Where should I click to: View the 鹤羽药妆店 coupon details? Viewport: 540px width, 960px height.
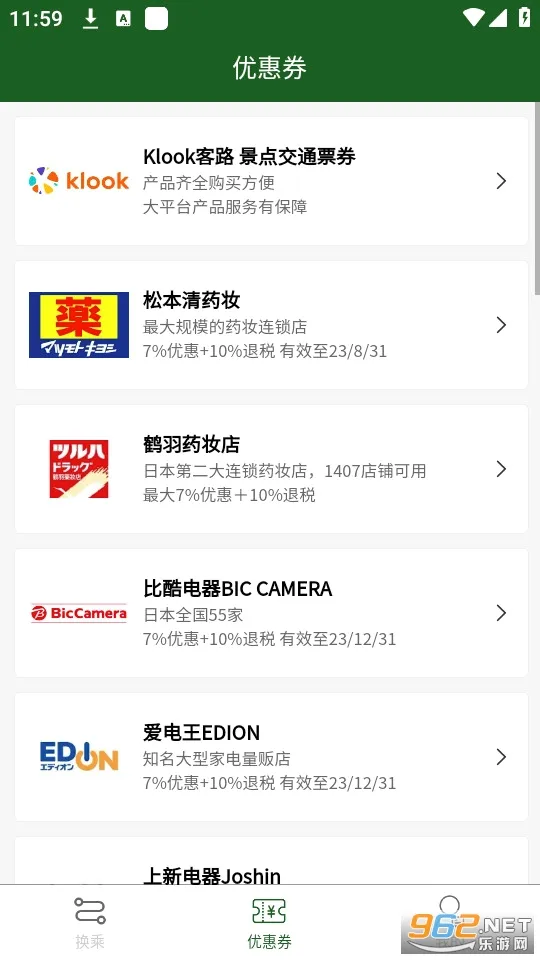click(x=271, y=469)
